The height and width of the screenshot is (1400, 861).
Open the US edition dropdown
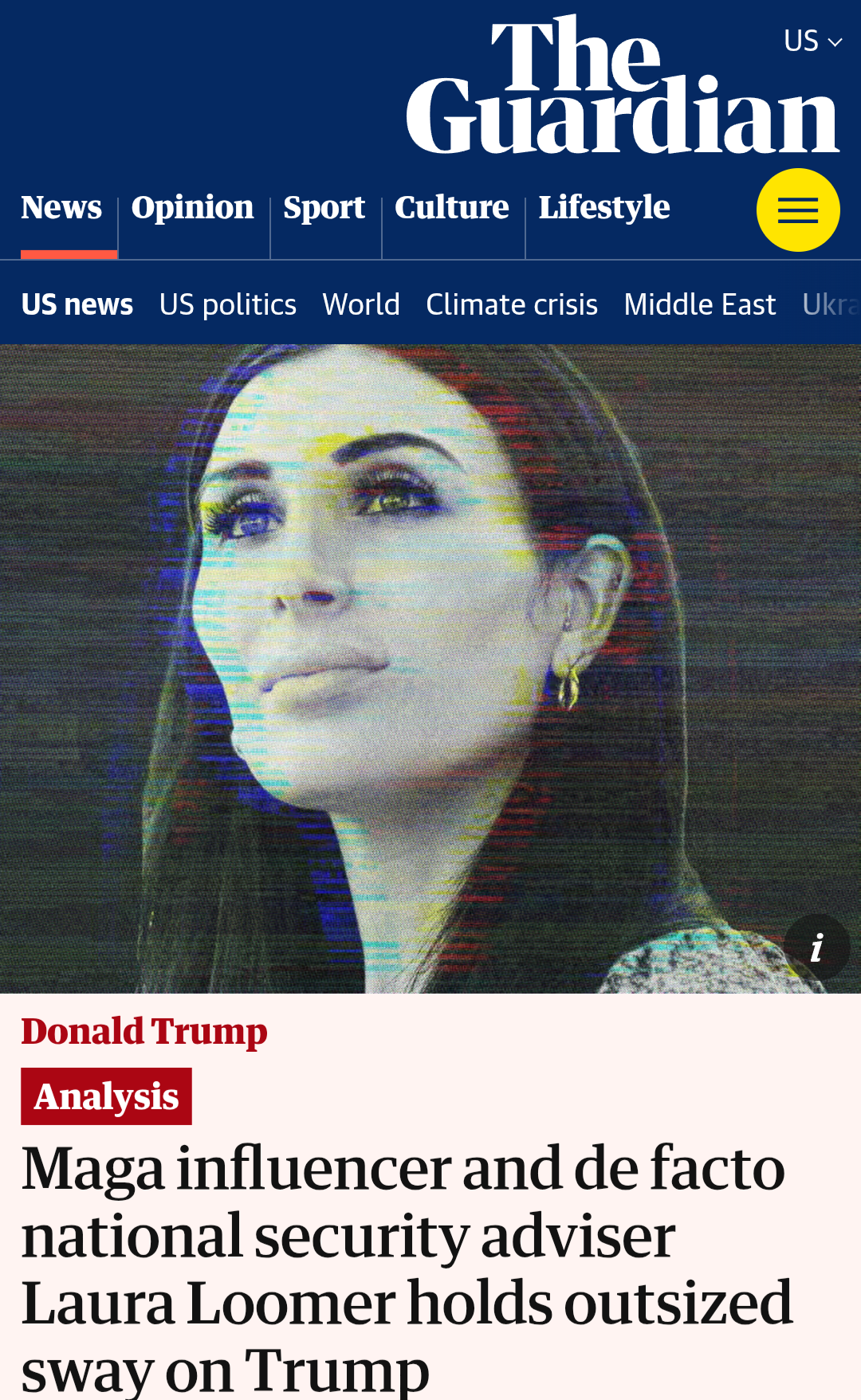(812, 41)
